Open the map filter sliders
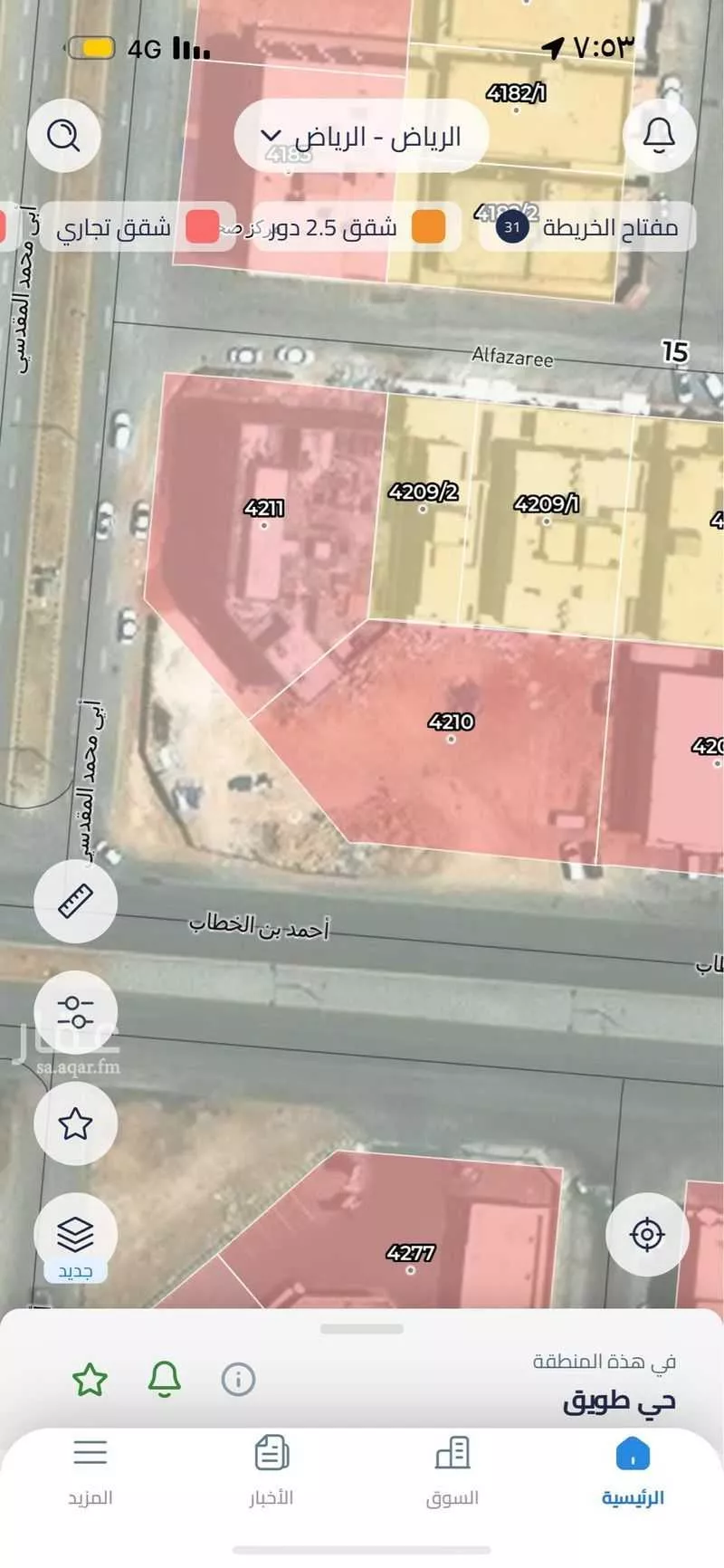Image resolution: width=724 pixels, height=1568 pixels. (75, 1012)
